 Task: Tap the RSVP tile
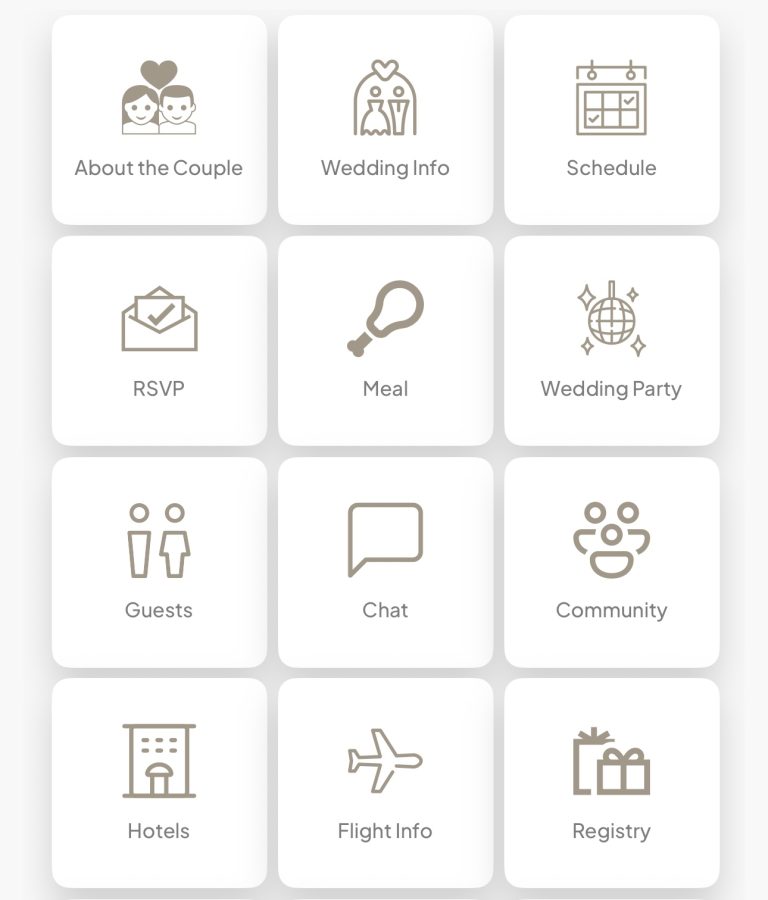click(x=158, y=340)
